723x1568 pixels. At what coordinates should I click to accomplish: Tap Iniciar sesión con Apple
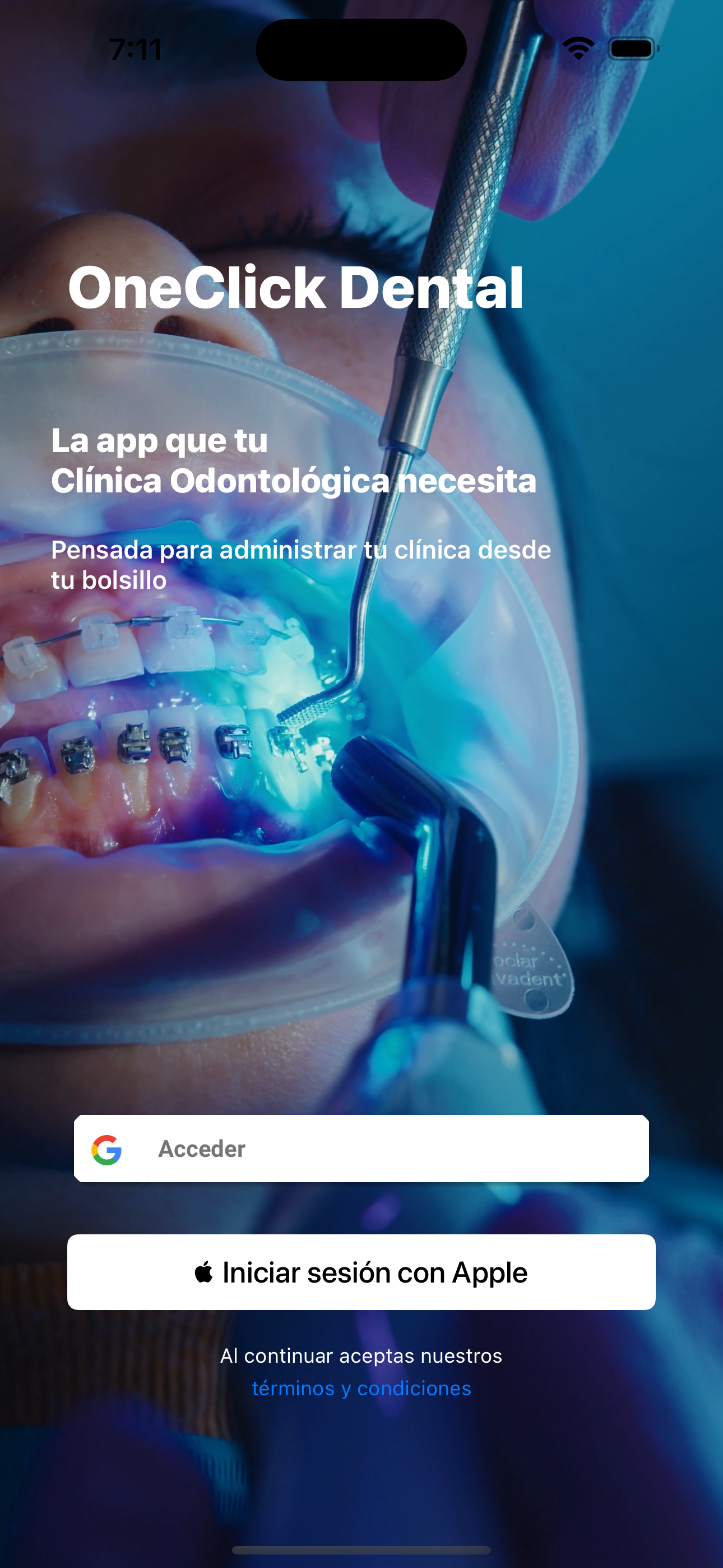click(x=361, y=1272)
